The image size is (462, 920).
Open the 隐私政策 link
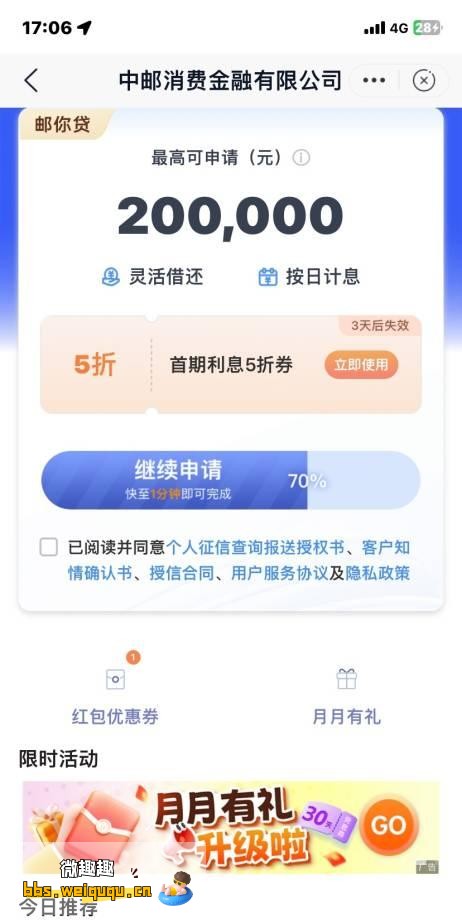coord(377,573)
